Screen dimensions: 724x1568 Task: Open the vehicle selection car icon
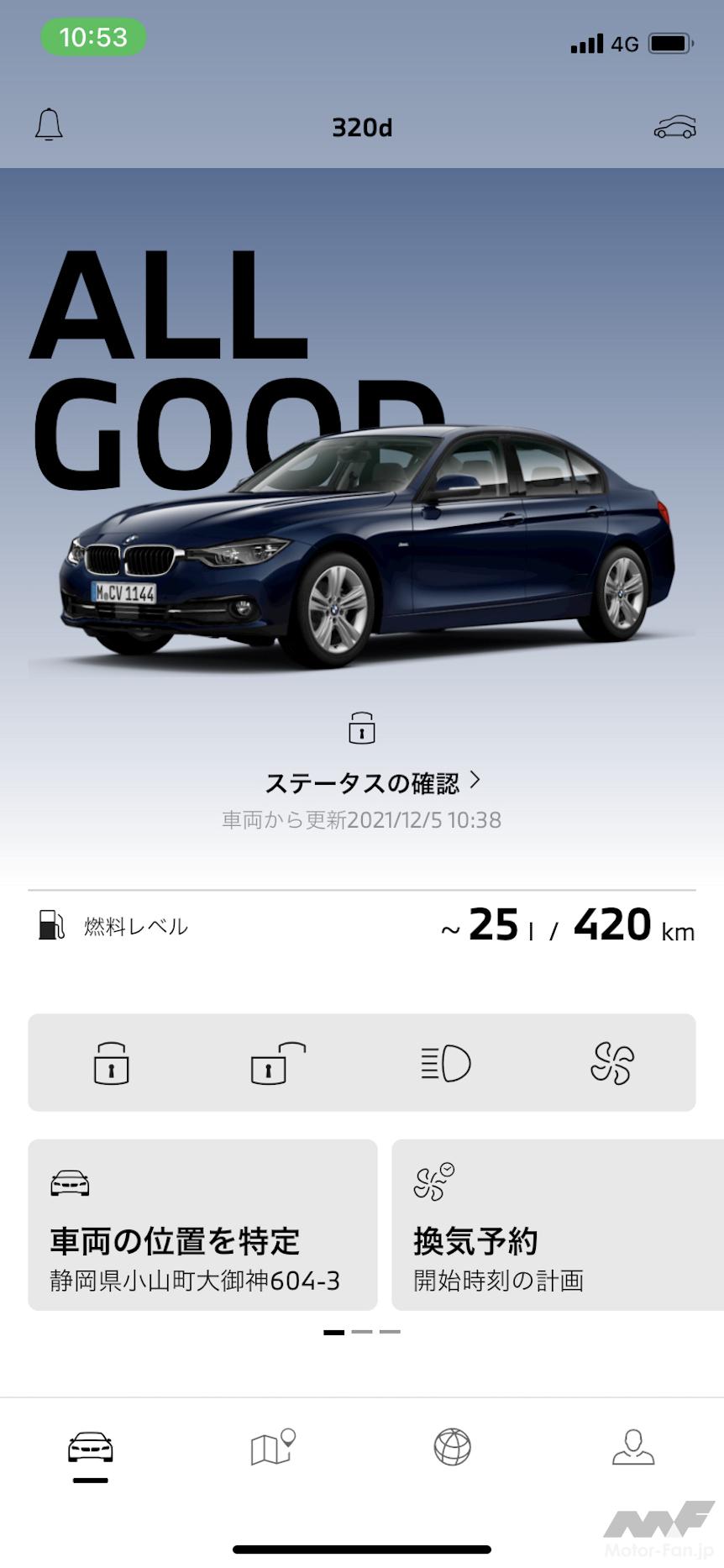(x=674, y=127)
